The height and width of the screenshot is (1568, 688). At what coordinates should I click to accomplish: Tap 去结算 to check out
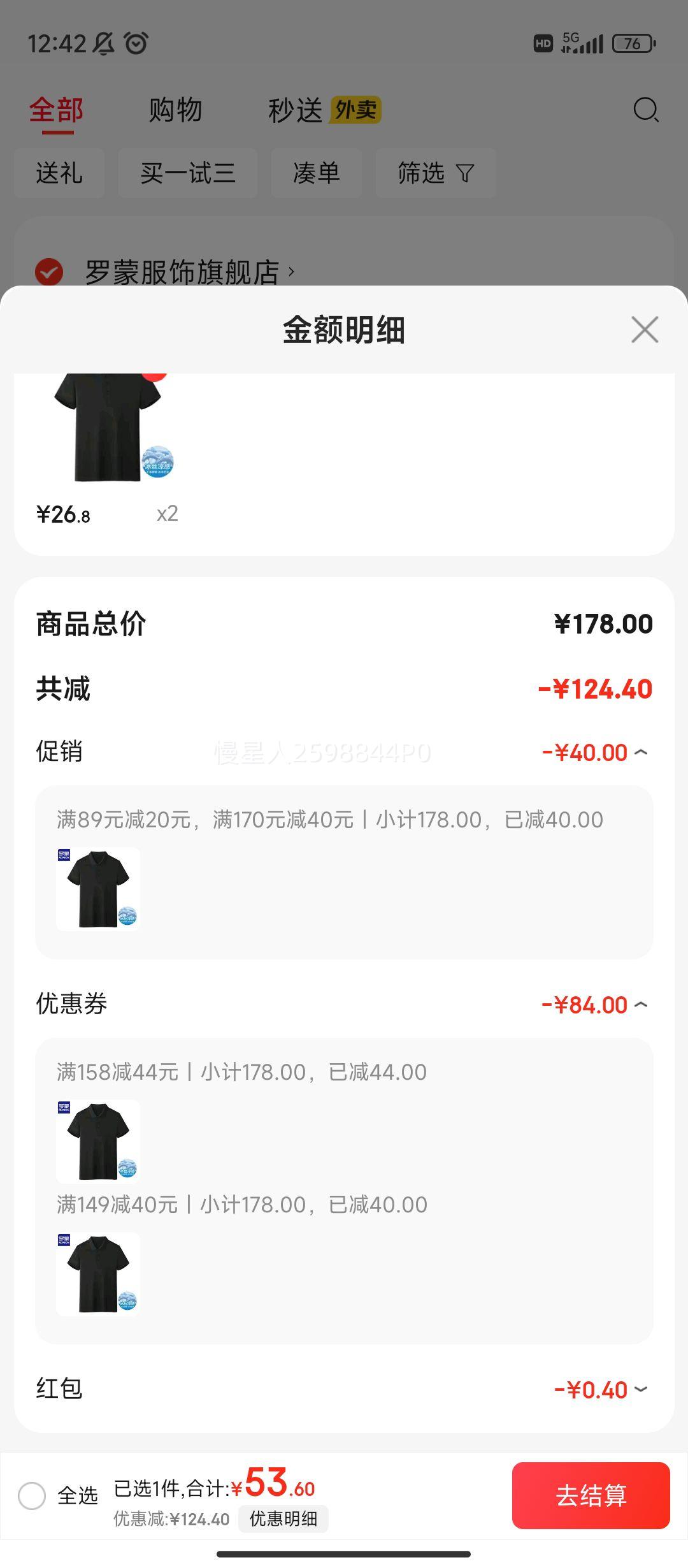click(x=591, y=1495)
